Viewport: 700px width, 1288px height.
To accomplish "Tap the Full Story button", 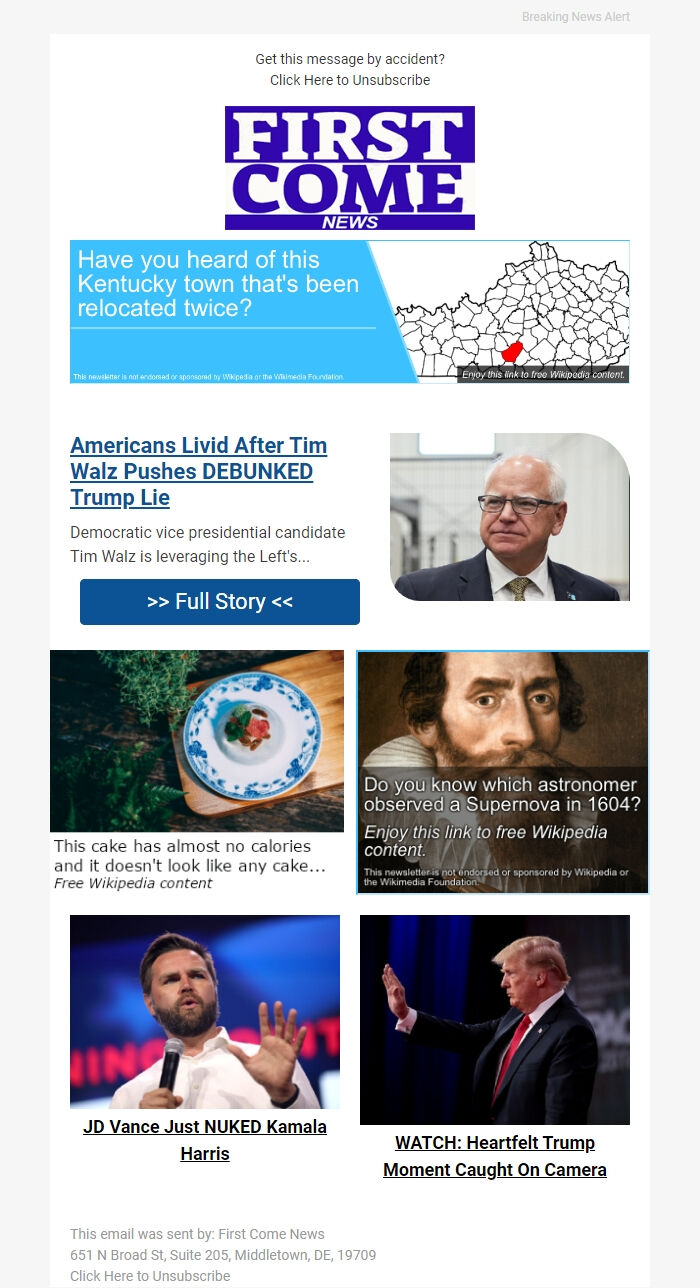I will (220, 602).
